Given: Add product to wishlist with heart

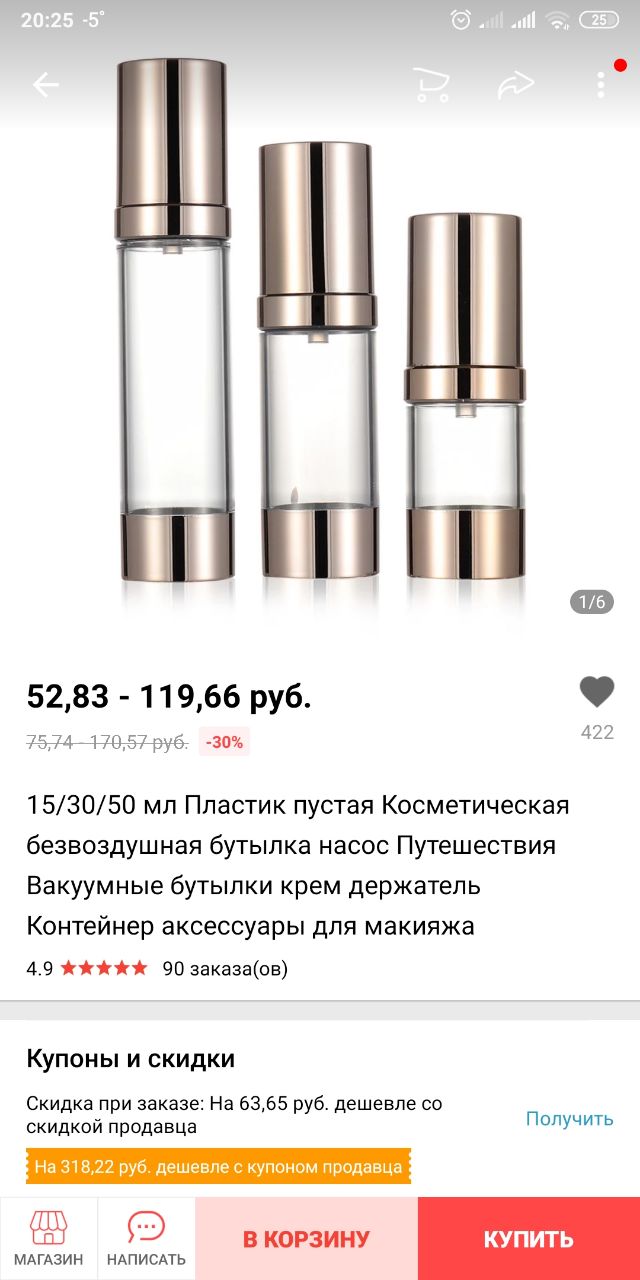Looking at the screenshot, I should tap(597, 692).
